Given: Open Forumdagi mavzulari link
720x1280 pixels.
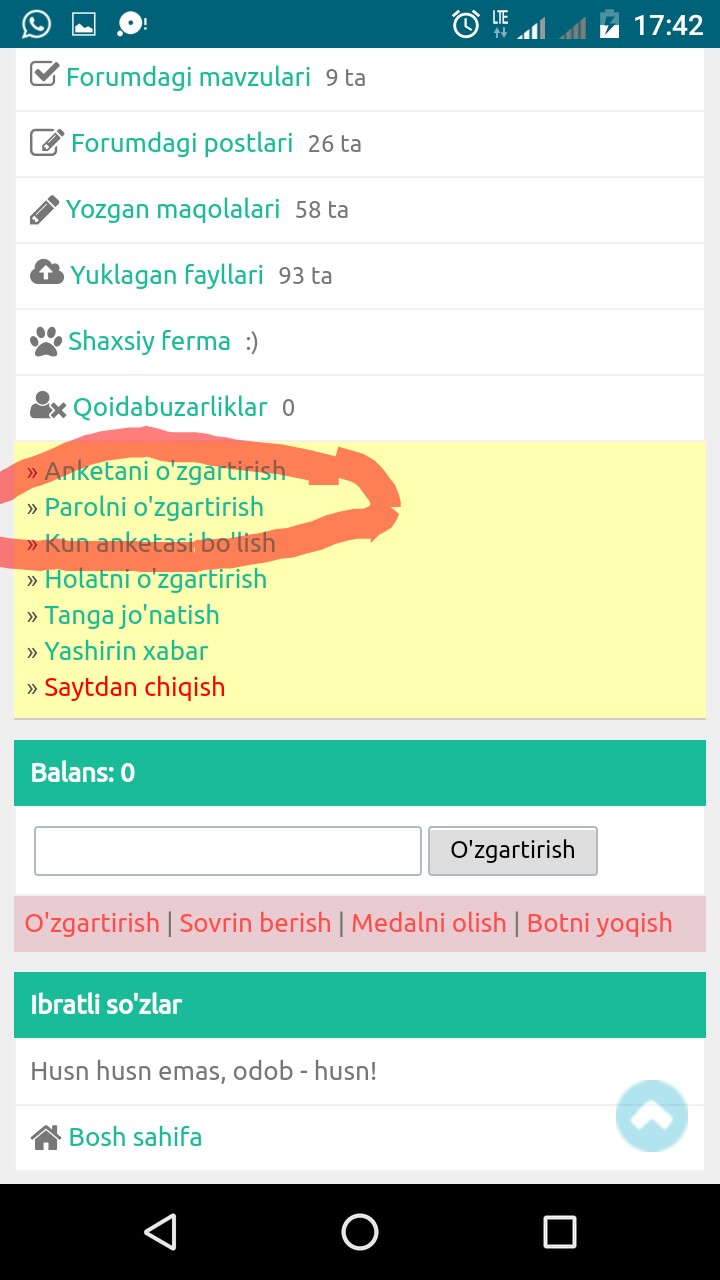Looking at the screenshot, I should (x=188, y=78).
